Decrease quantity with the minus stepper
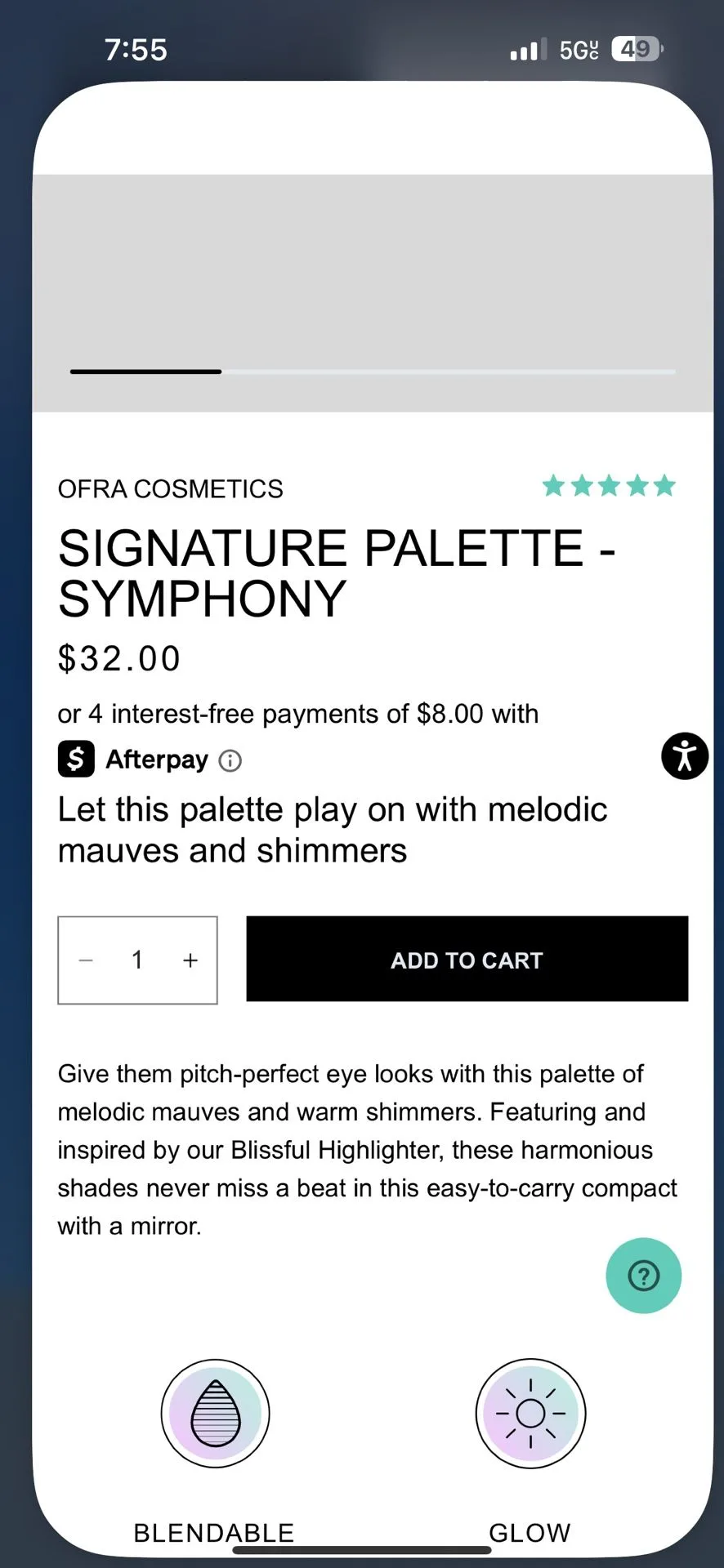 [86, 960]
